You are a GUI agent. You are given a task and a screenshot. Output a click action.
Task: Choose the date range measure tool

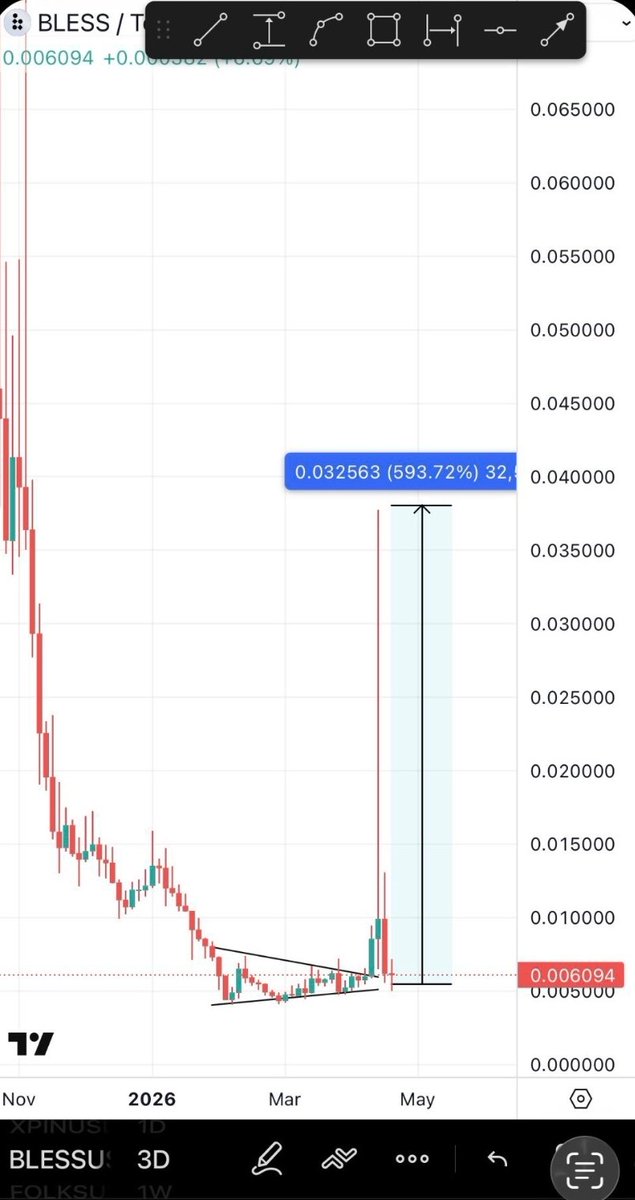tap(441, 30)
